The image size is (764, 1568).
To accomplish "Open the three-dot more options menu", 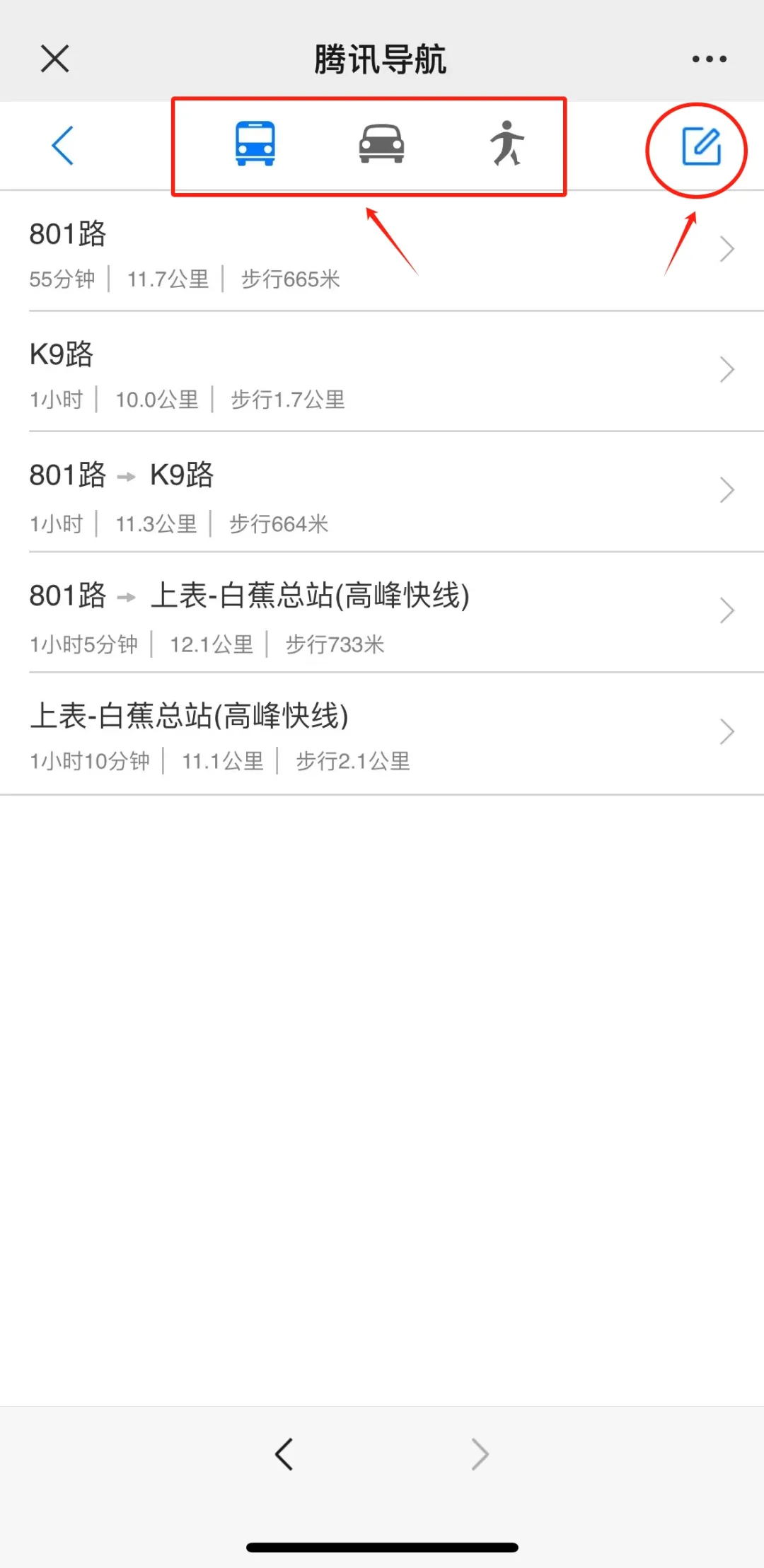I will click(709, 59).
